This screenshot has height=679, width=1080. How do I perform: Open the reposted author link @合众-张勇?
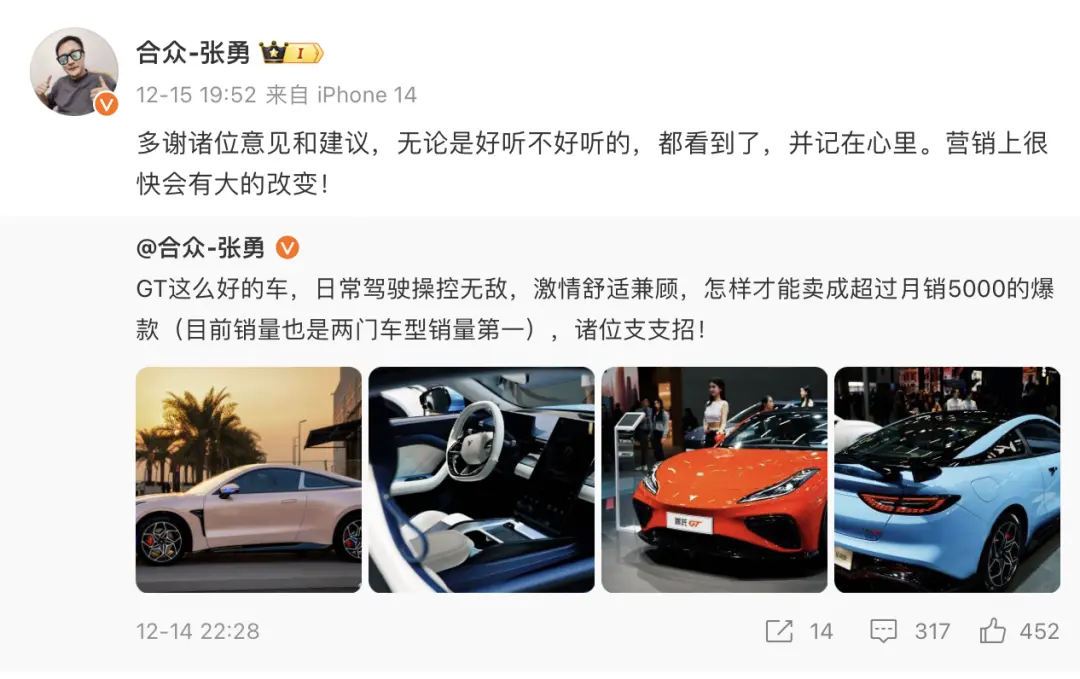click(x=200, y=247)
